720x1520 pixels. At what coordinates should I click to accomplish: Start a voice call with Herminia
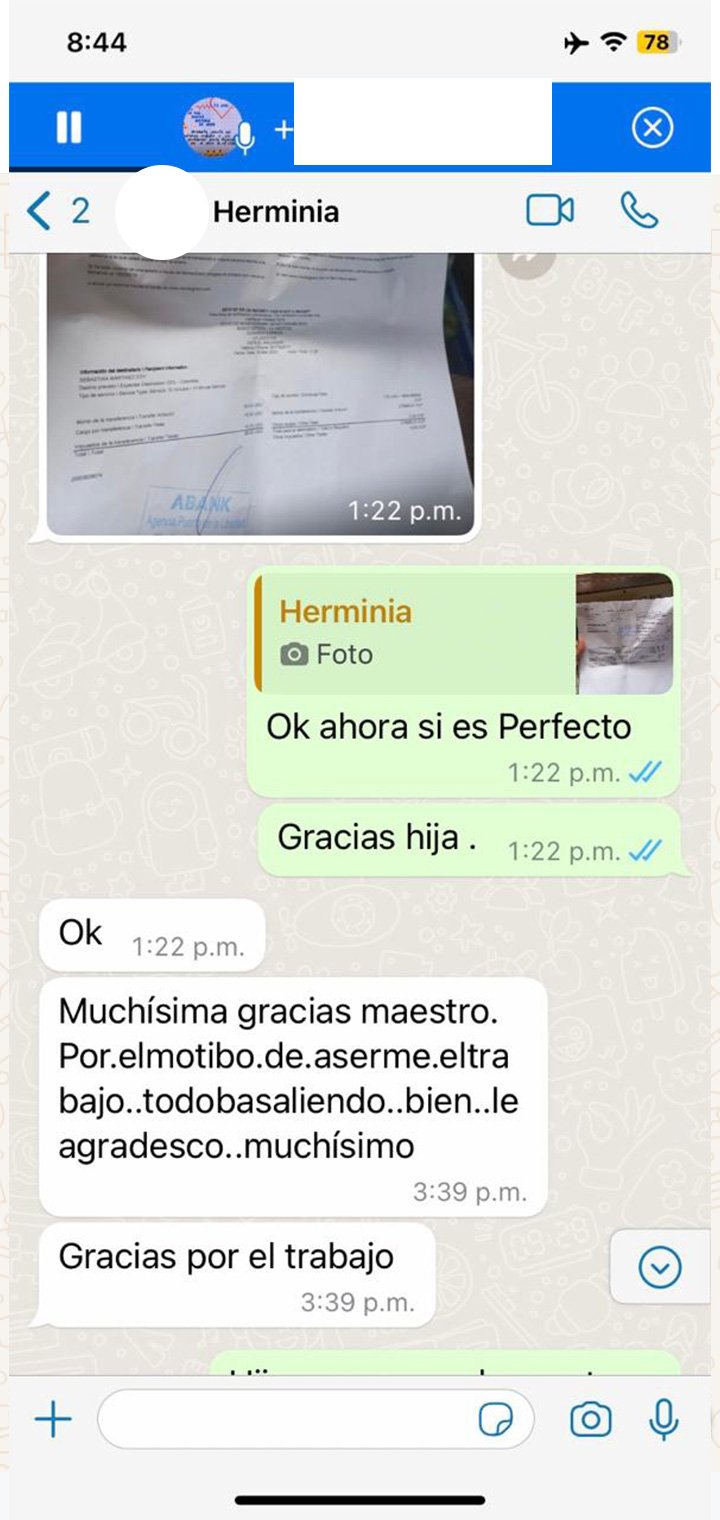[x=639, y=211]
